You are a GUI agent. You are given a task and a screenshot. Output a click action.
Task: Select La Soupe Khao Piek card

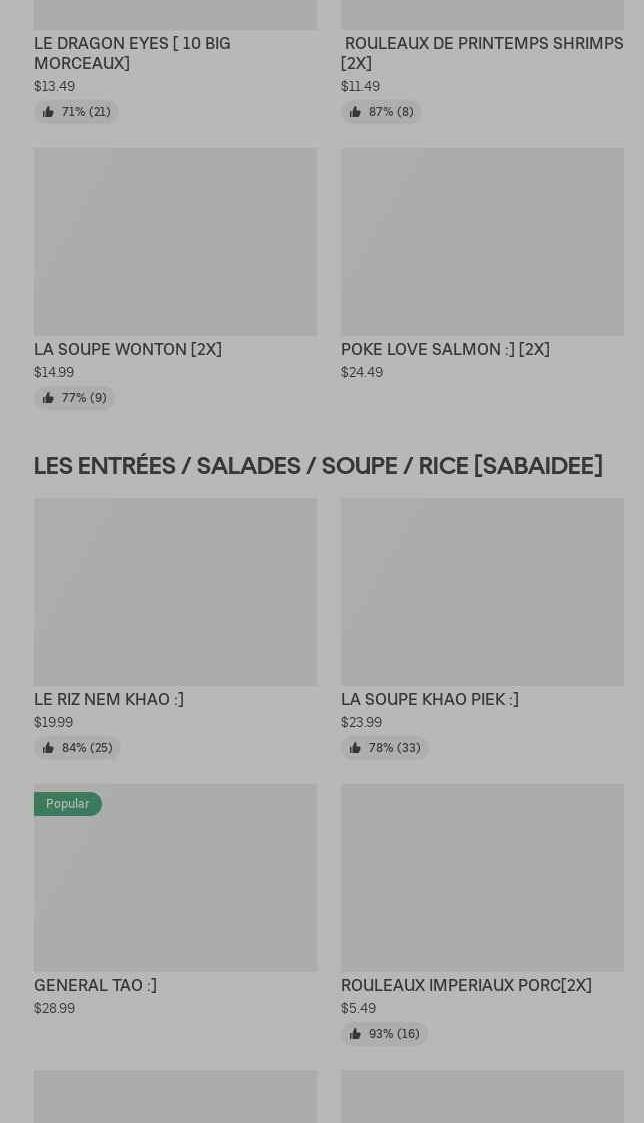[x=482, y=629]
